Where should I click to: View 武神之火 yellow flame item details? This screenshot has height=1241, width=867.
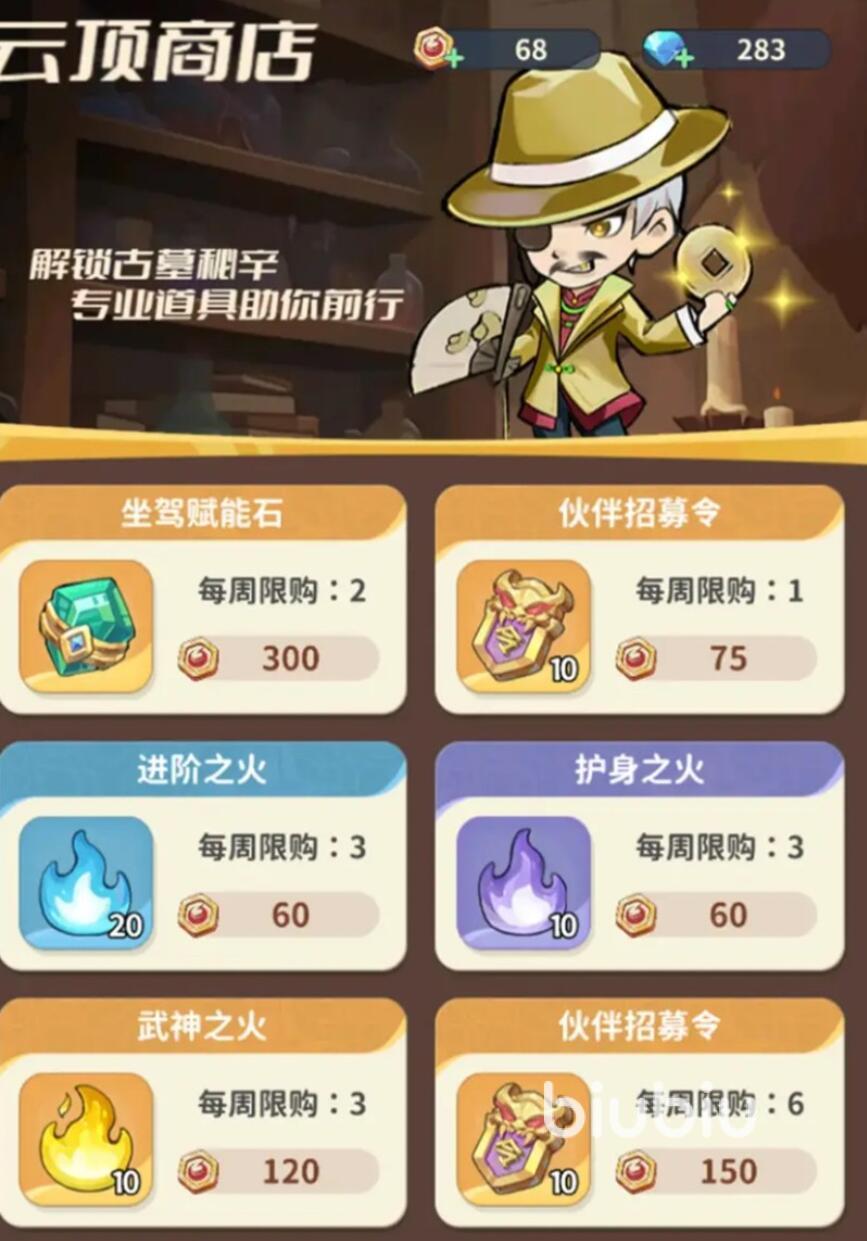(x=86, y=1139)
